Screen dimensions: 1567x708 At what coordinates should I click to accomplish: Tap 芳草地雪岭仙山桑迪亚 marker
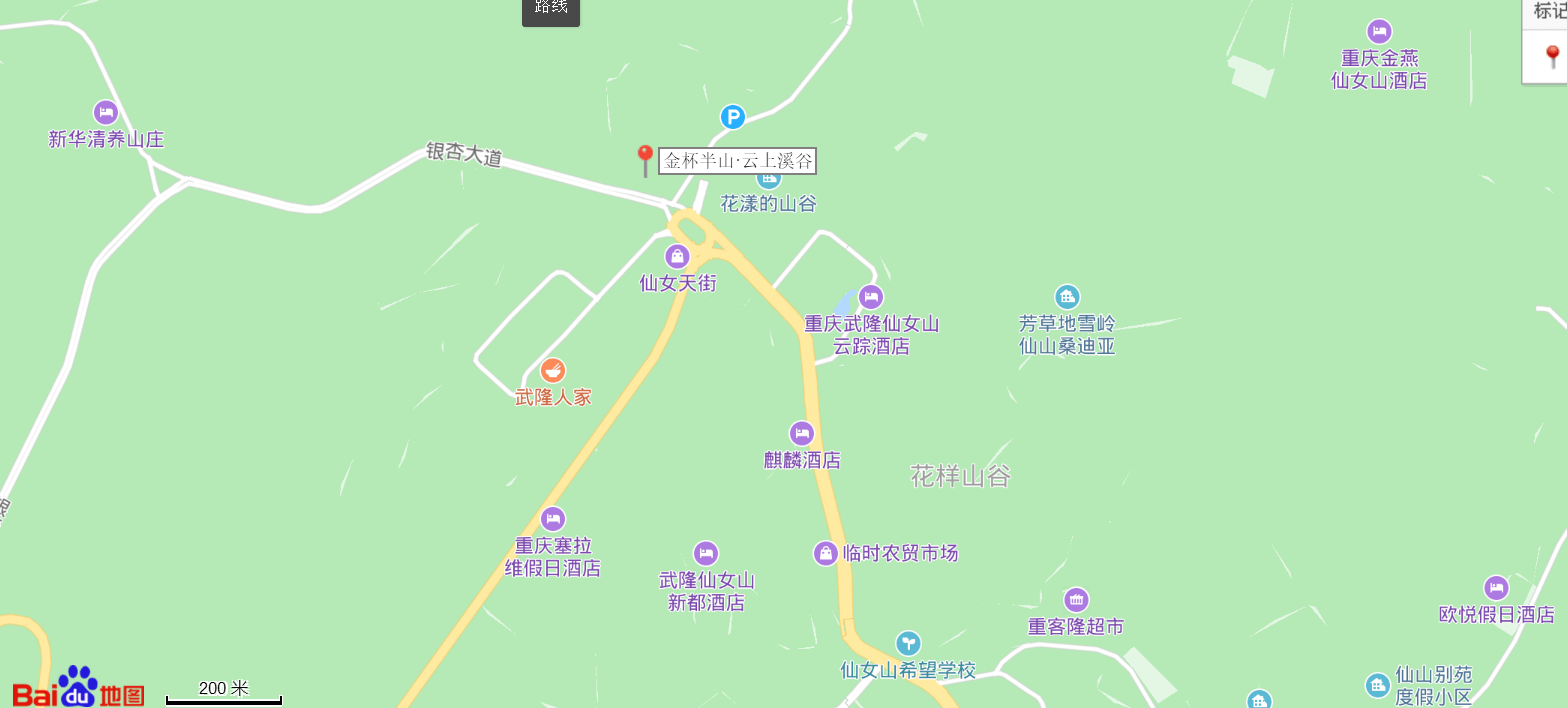pos(1067,296)
